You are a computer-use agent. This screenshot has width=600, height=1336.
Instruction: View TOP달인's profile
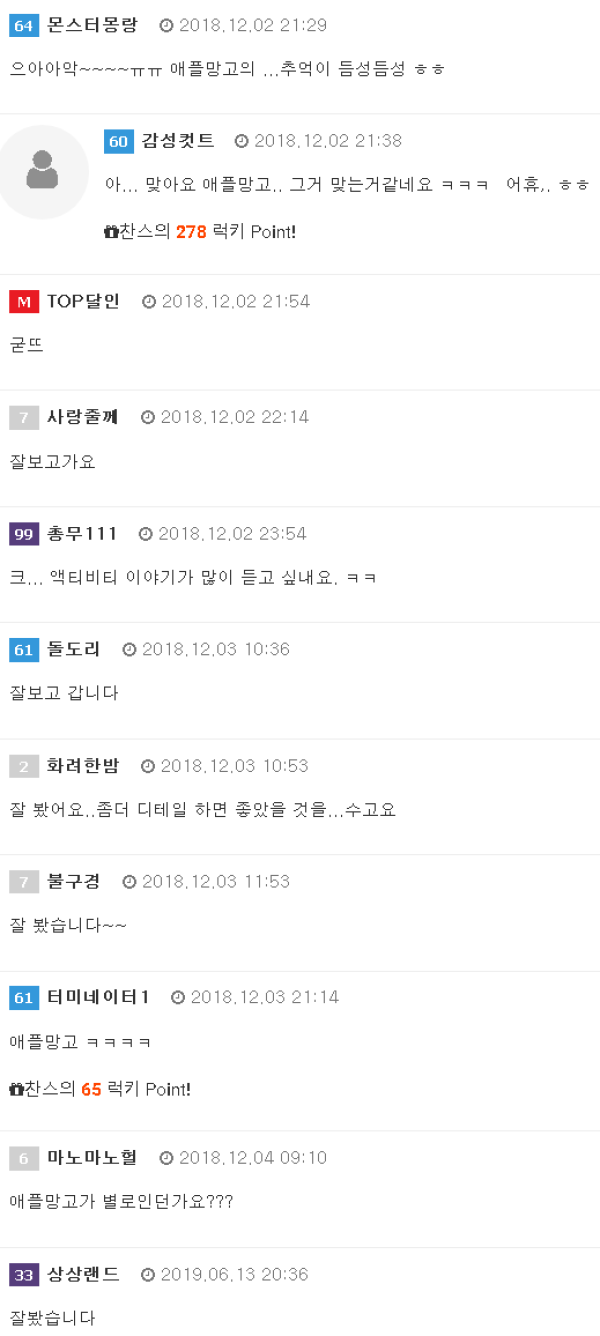[83, 301]
